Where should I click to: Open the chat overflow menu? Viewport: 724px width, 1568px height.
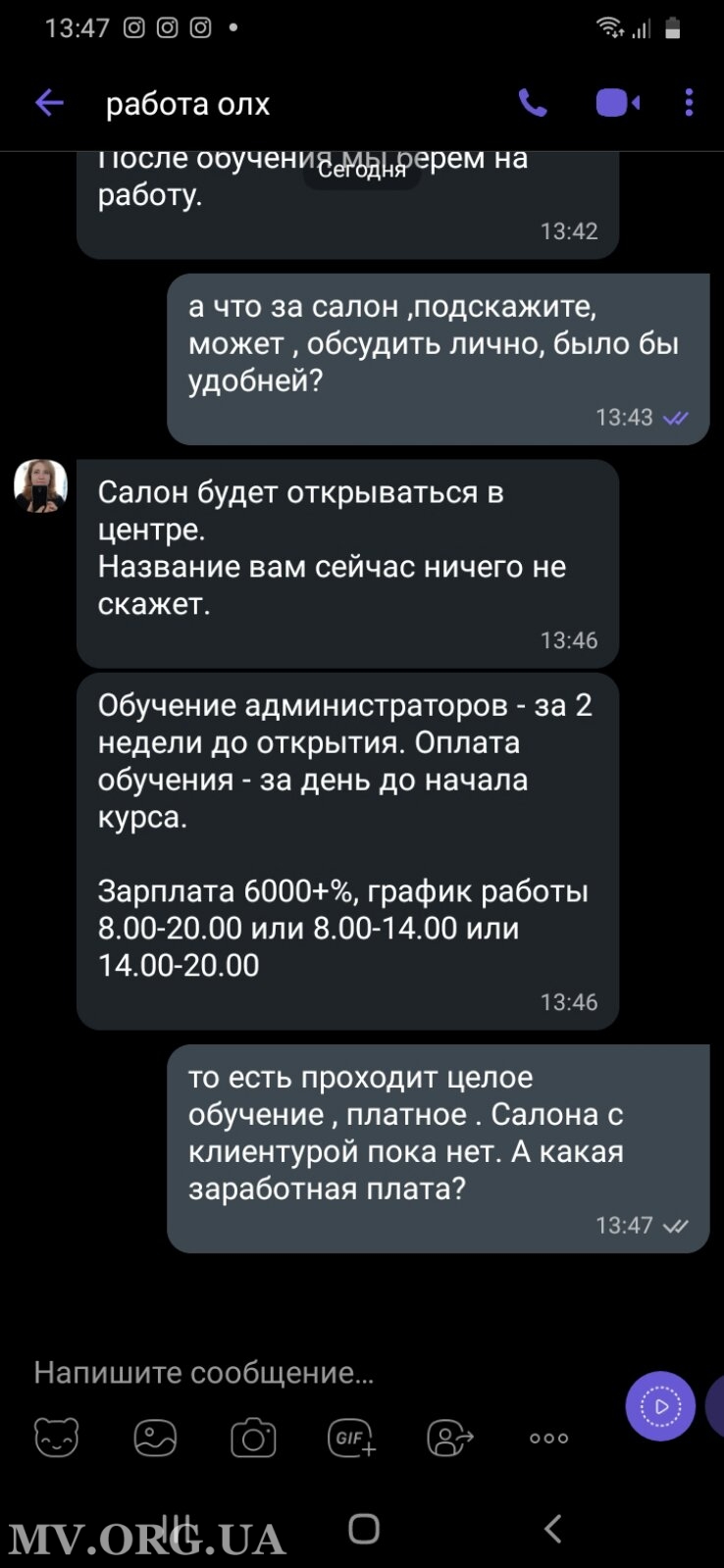pos(690,103)
